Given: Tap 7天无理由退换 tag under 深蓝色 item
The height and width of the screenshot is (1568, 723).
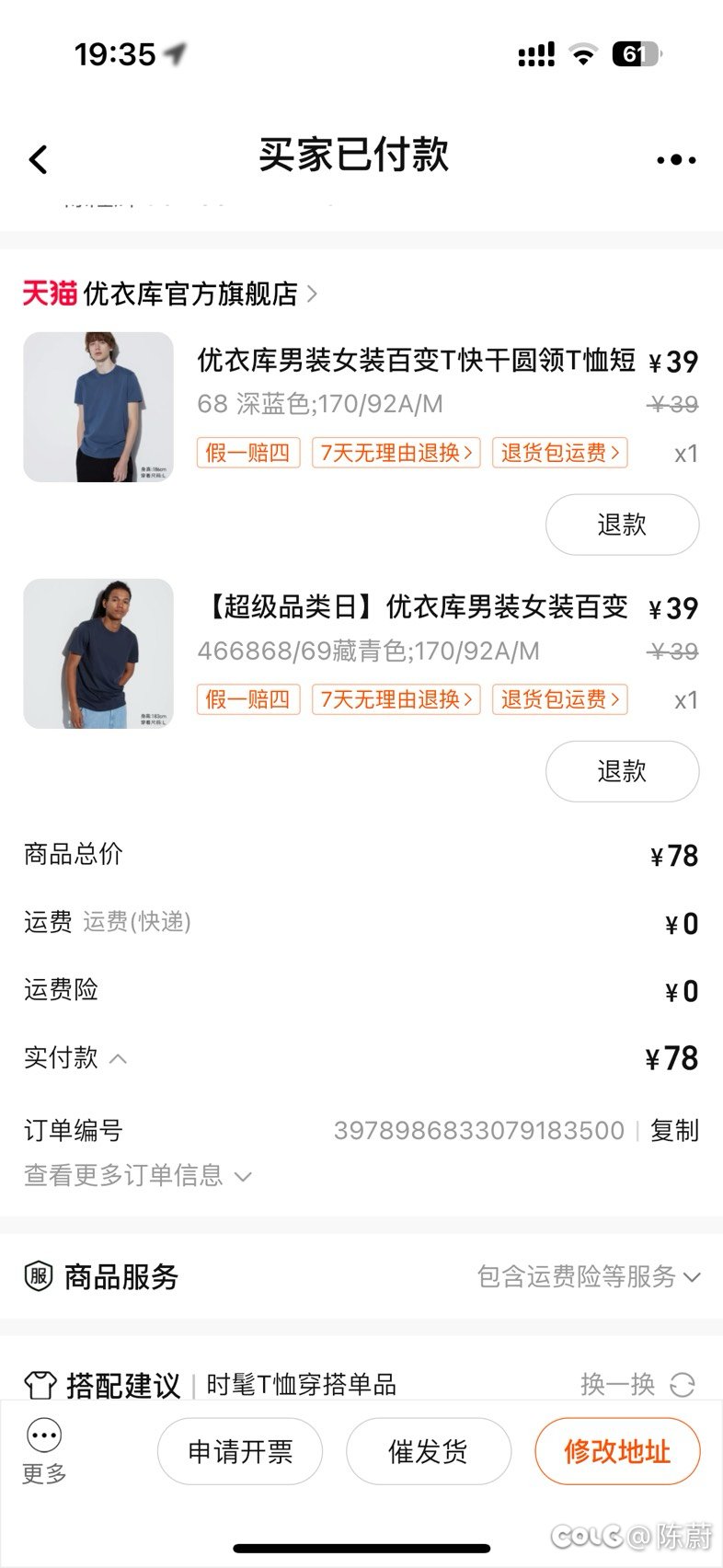Looking at the screenshot, I should tap(396, 453).
